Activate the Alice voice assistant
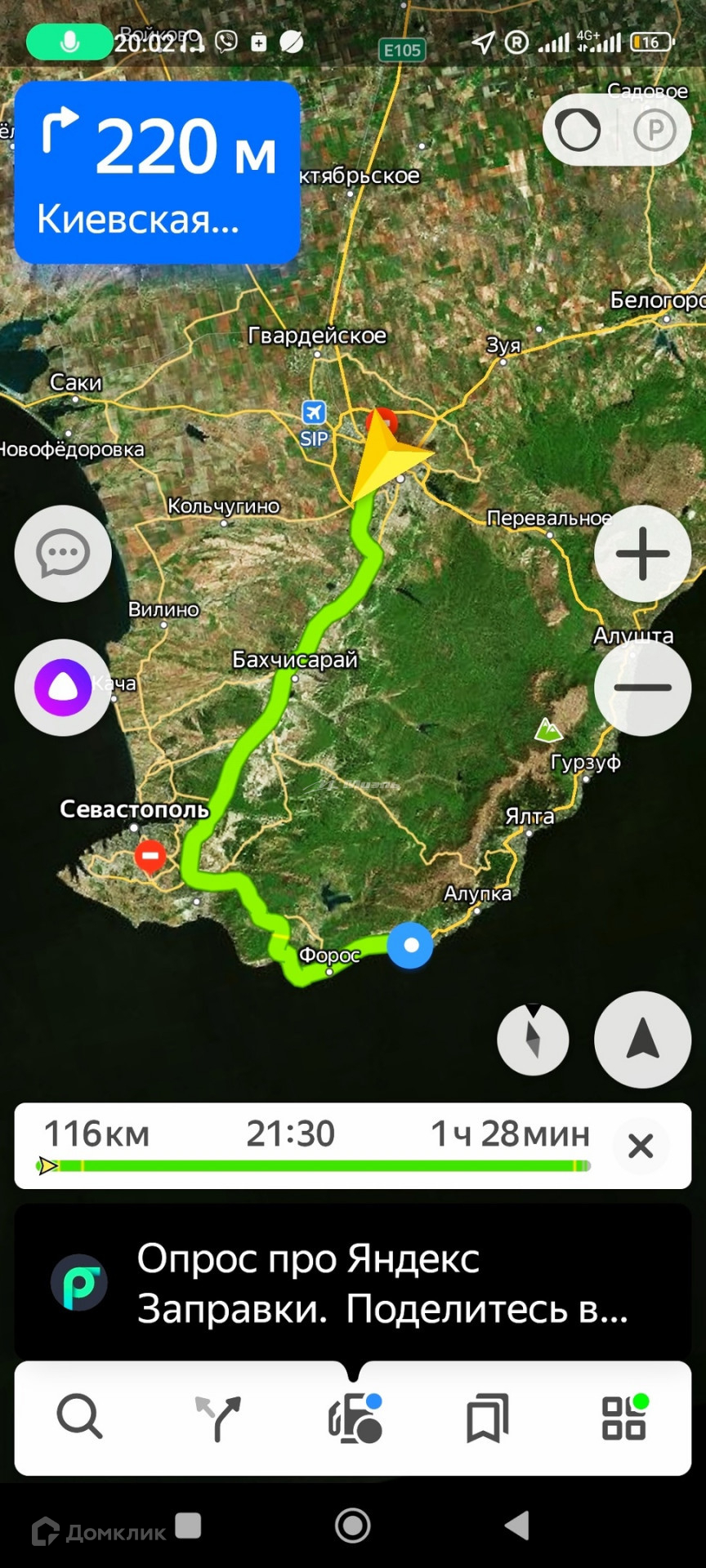Viewport: 706px width, 1568px height. (x=63, y=688)
